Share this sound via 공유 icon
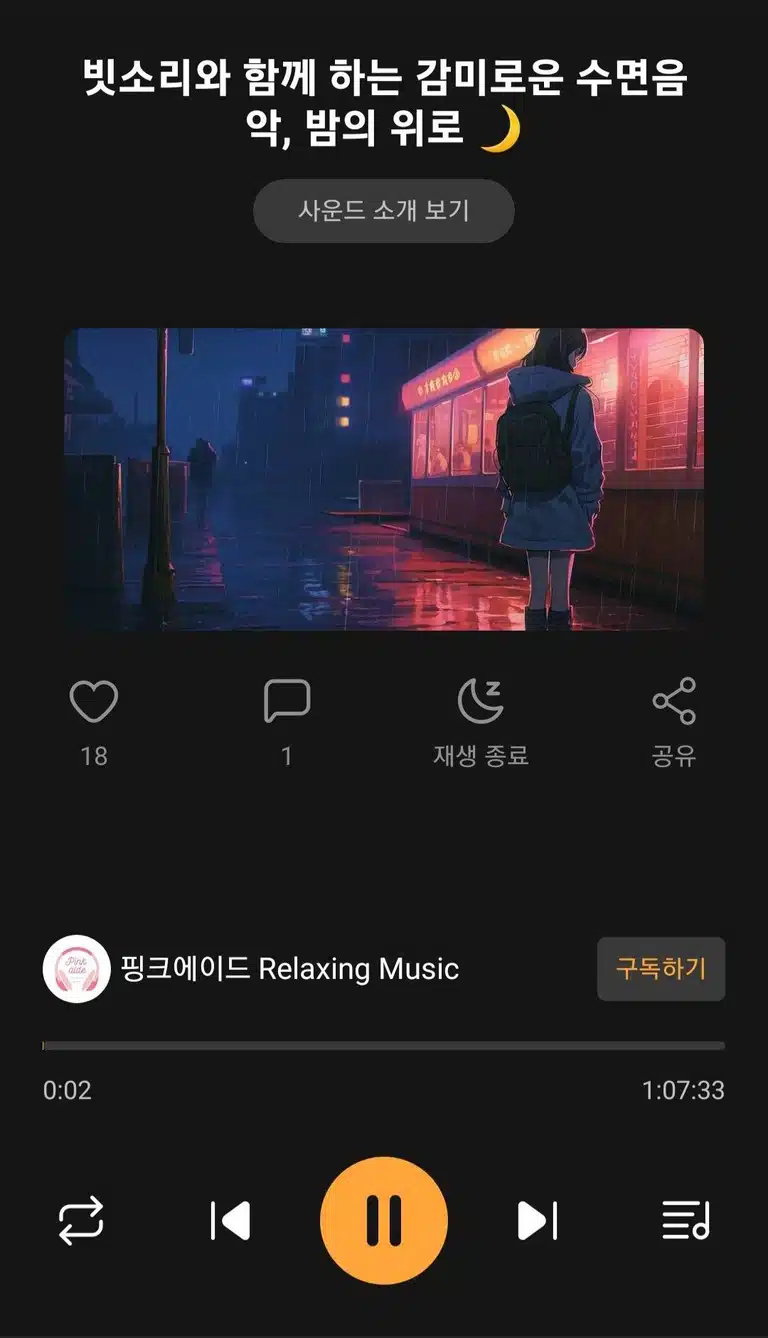 [674, 702]
